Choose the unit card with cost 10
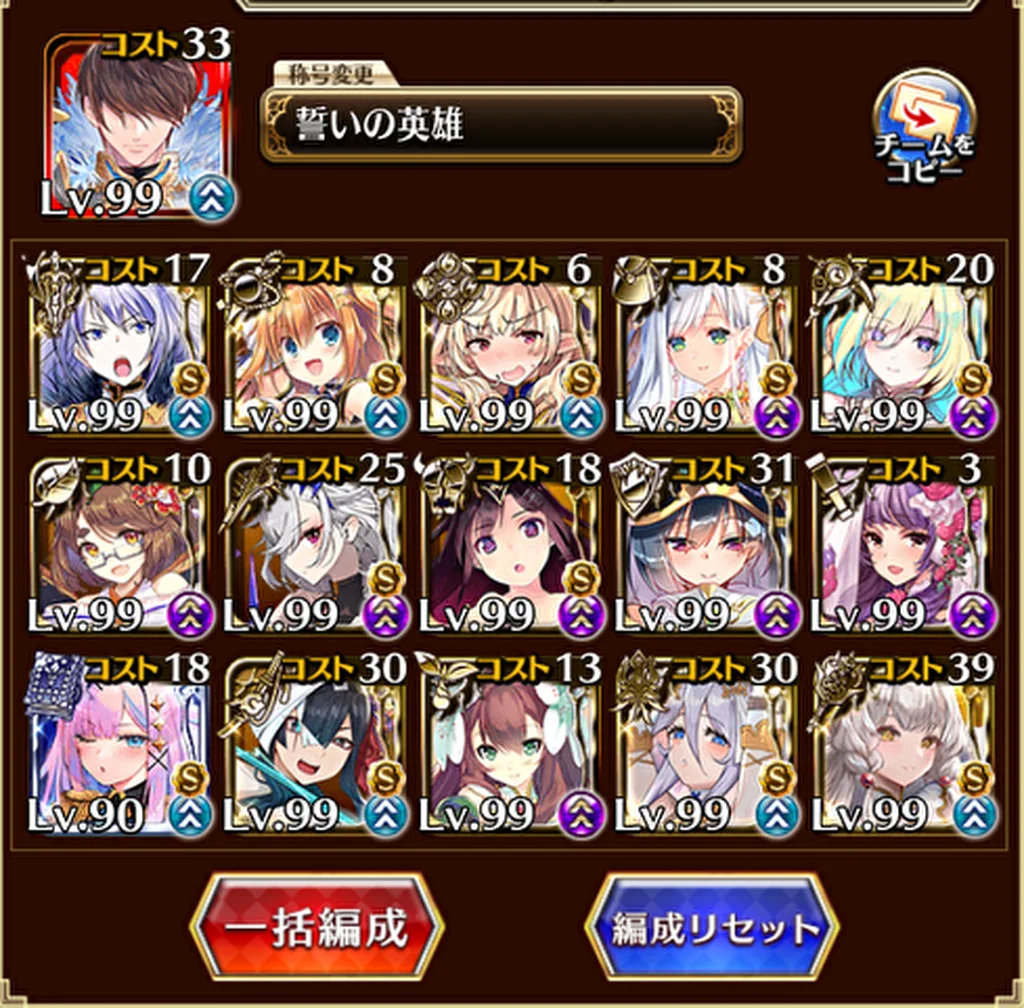The width and height of the screenshot is (1024, 1008). click(120, 546)
